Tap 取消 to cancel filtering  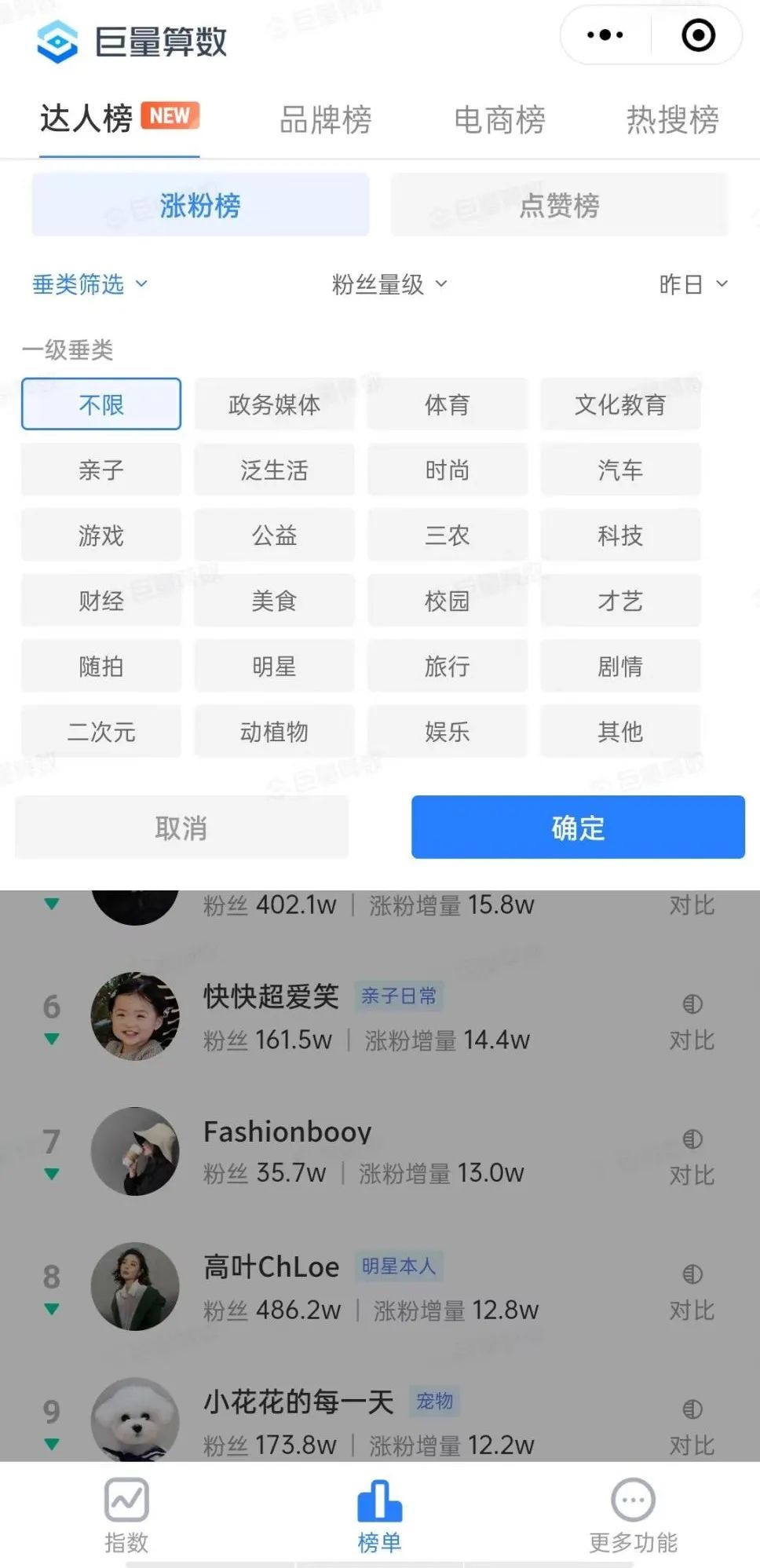point(181,828)
